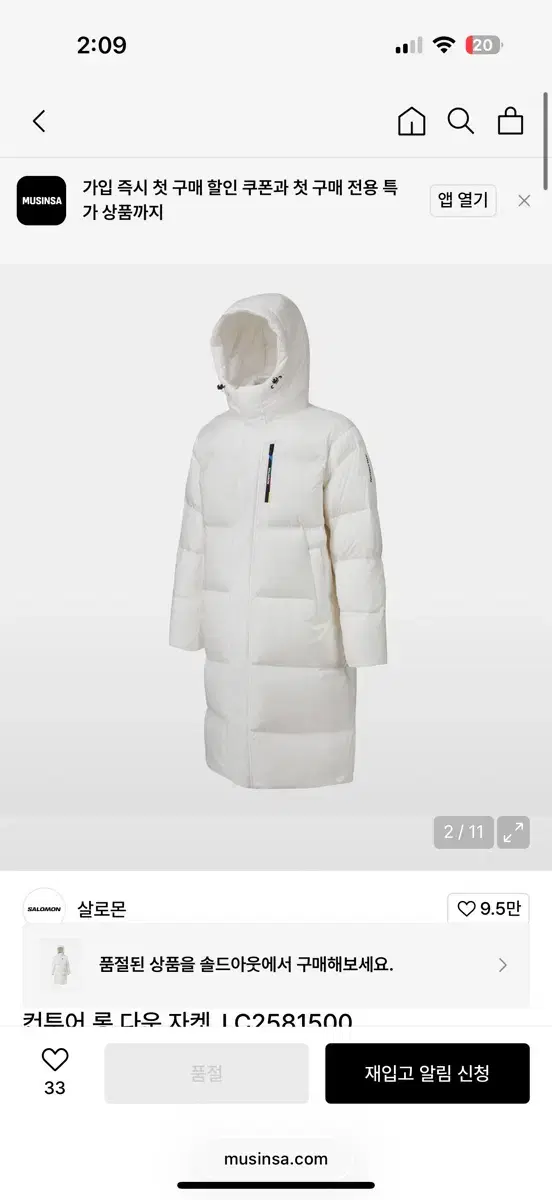Screen dimensions: 552x1200
Task: Open the 살로몬 brand page
Action: pos(102,909)
